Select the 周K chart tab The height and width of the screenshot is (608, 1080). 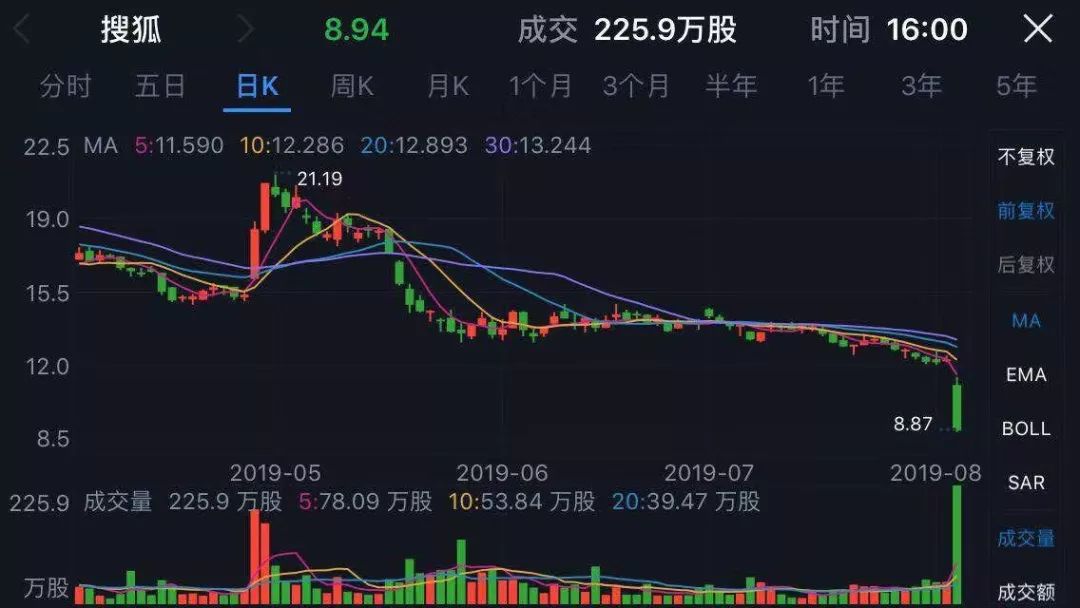[x=352, y=86]
